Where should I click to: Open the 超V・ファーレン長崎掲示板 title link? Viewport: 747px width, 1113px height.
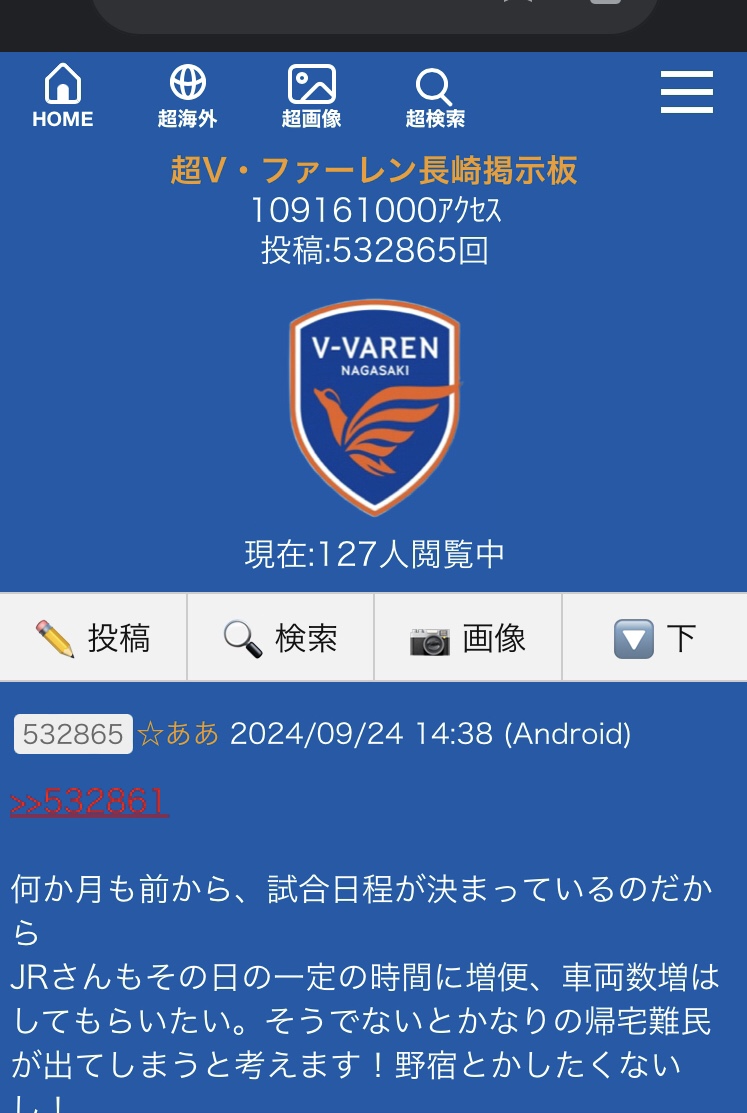(x=374, y=171)
